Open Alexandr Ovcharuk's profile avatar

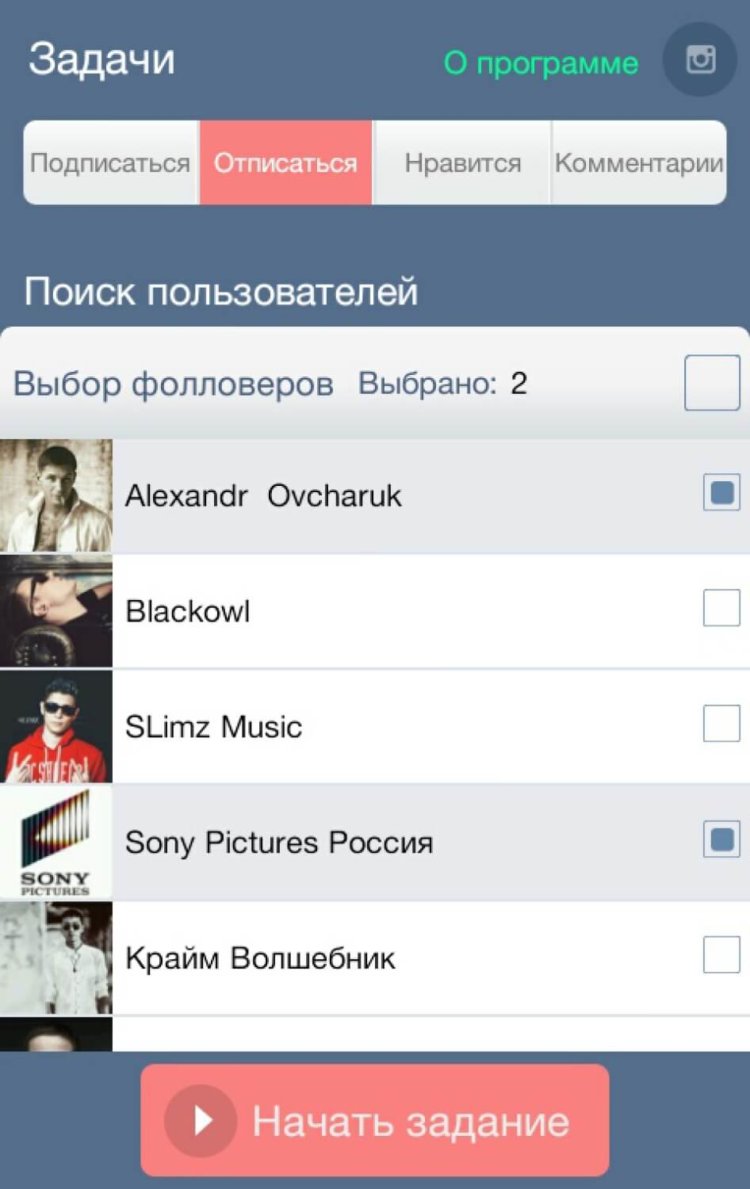(x=56, y=495)
